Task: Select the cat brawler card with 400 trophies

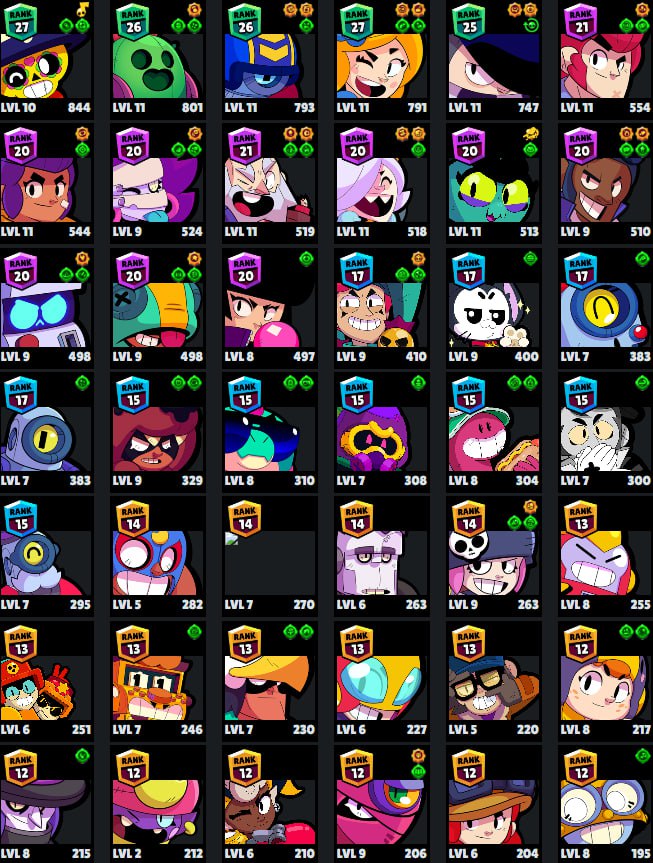Action: (x=493, y=308)
